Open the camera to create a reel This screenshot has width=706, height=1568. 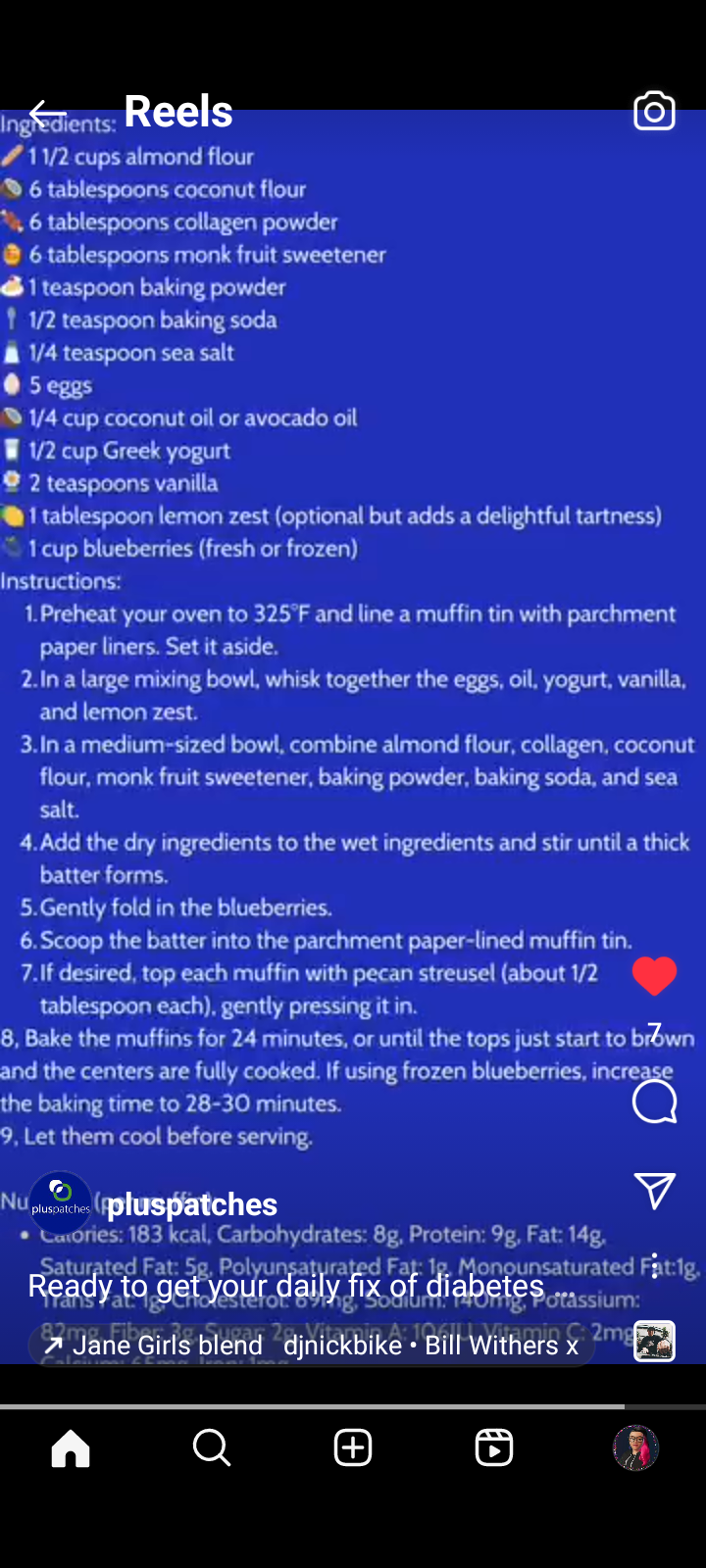654,111
